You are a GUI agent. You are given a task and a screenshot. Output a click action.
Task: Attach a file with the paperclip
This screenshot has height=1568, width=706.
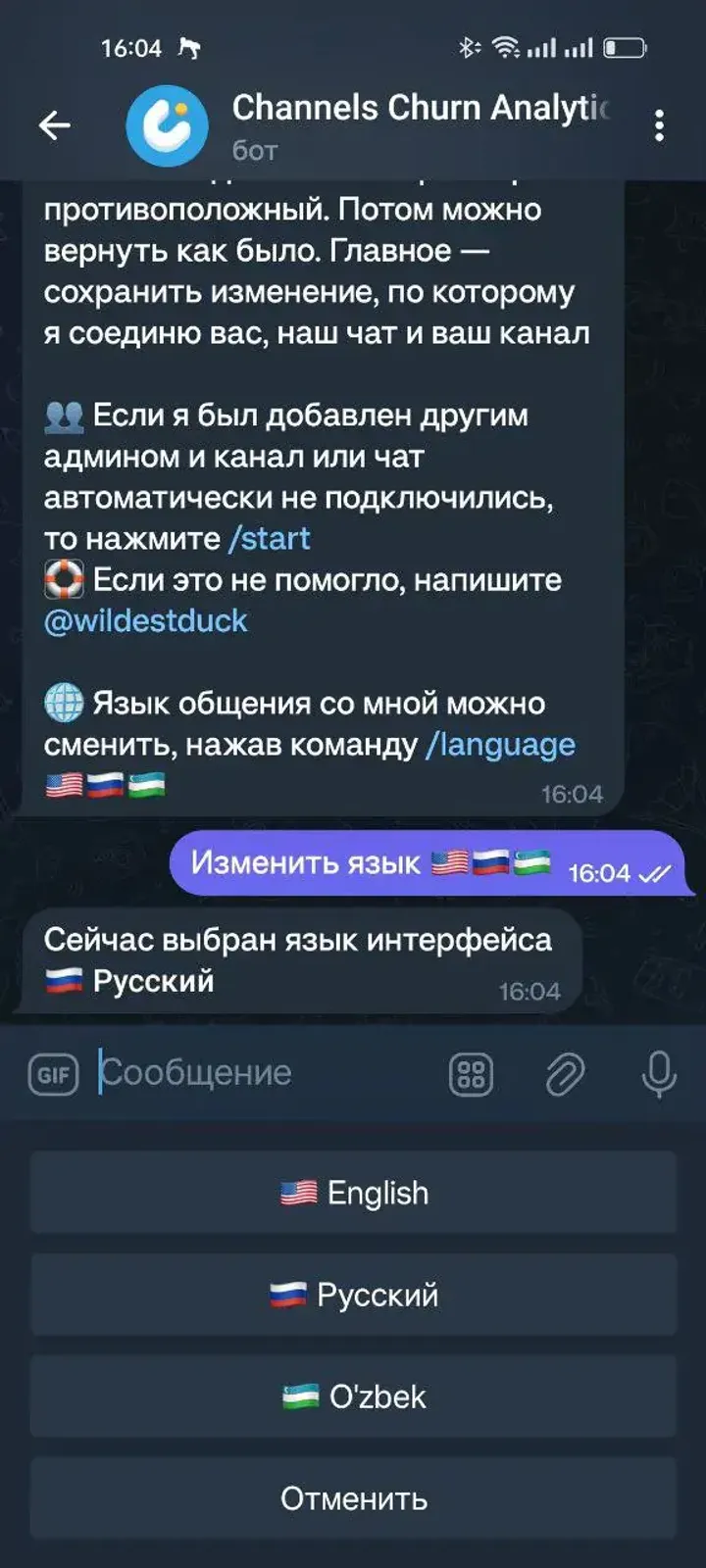click(x=565, y=1074)
